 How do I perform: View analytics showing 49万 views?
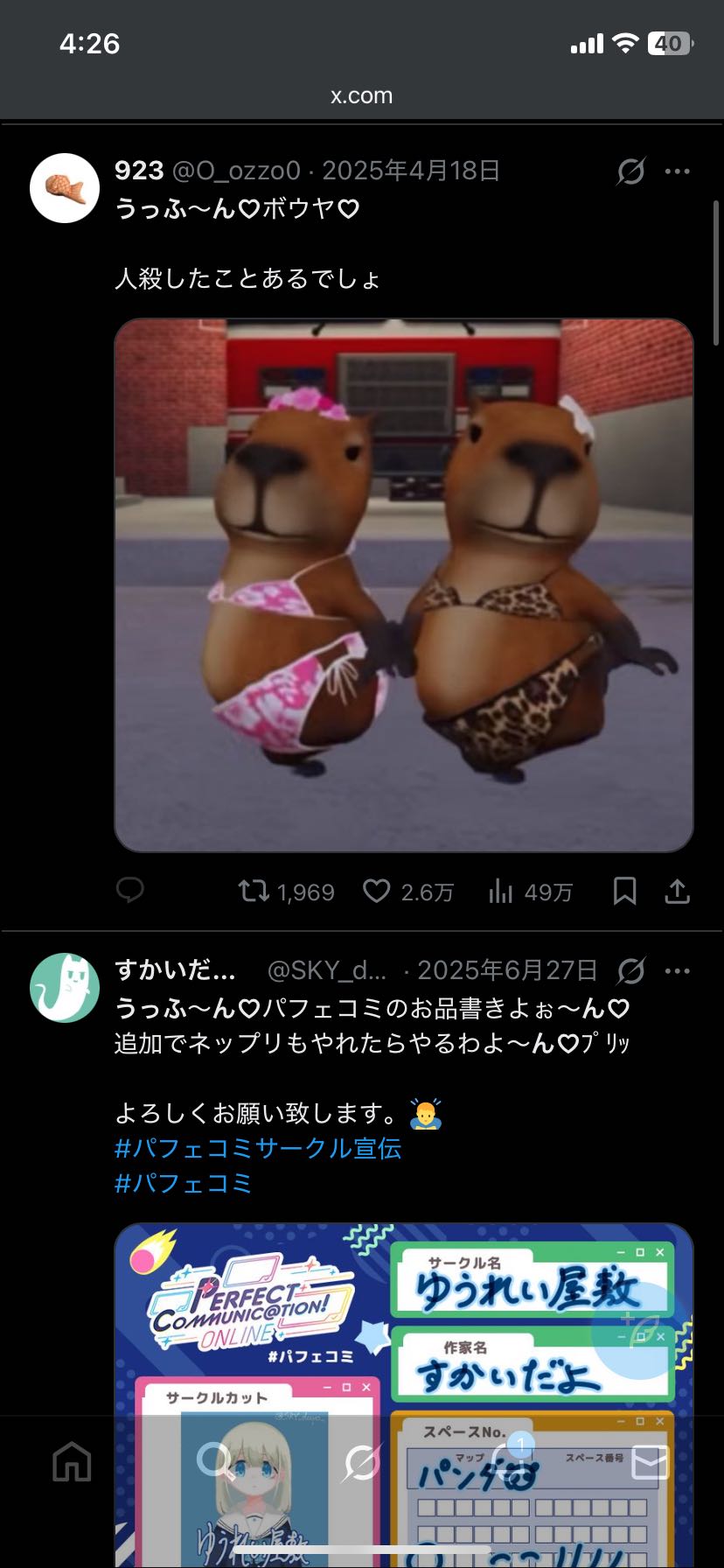[x=530, y=892]
